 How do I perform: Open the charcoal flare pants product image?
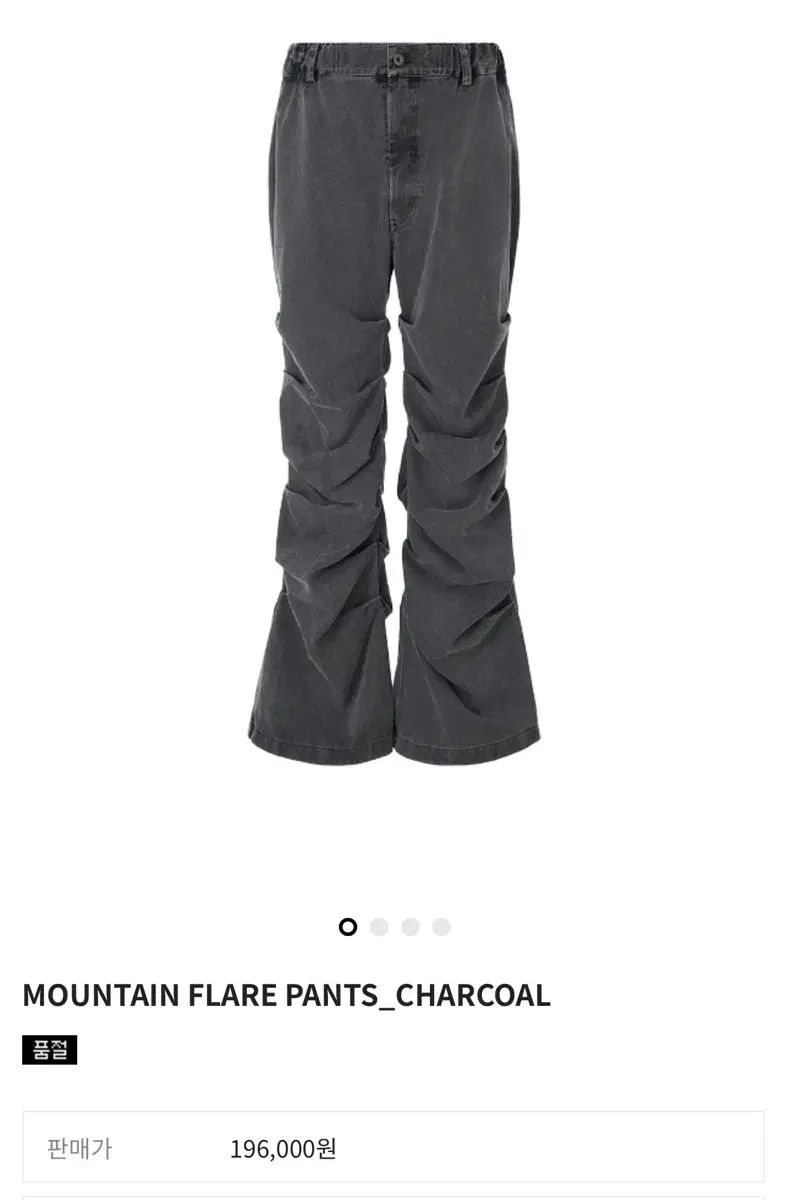pyautogui.click(x=394, y=400)
